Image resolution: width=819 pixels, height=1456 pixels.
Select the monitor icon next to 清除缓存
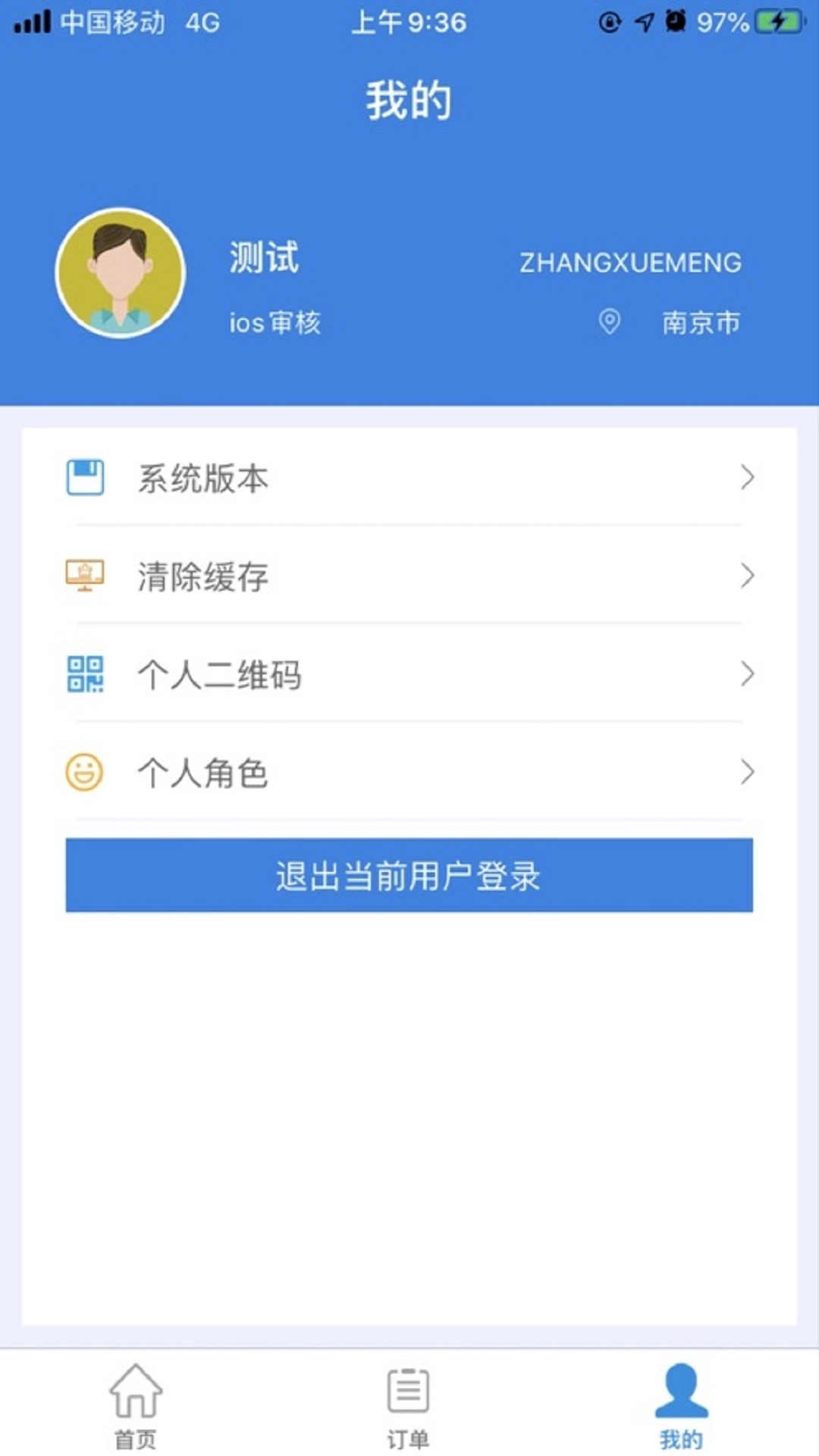click(x=83, y=576)
